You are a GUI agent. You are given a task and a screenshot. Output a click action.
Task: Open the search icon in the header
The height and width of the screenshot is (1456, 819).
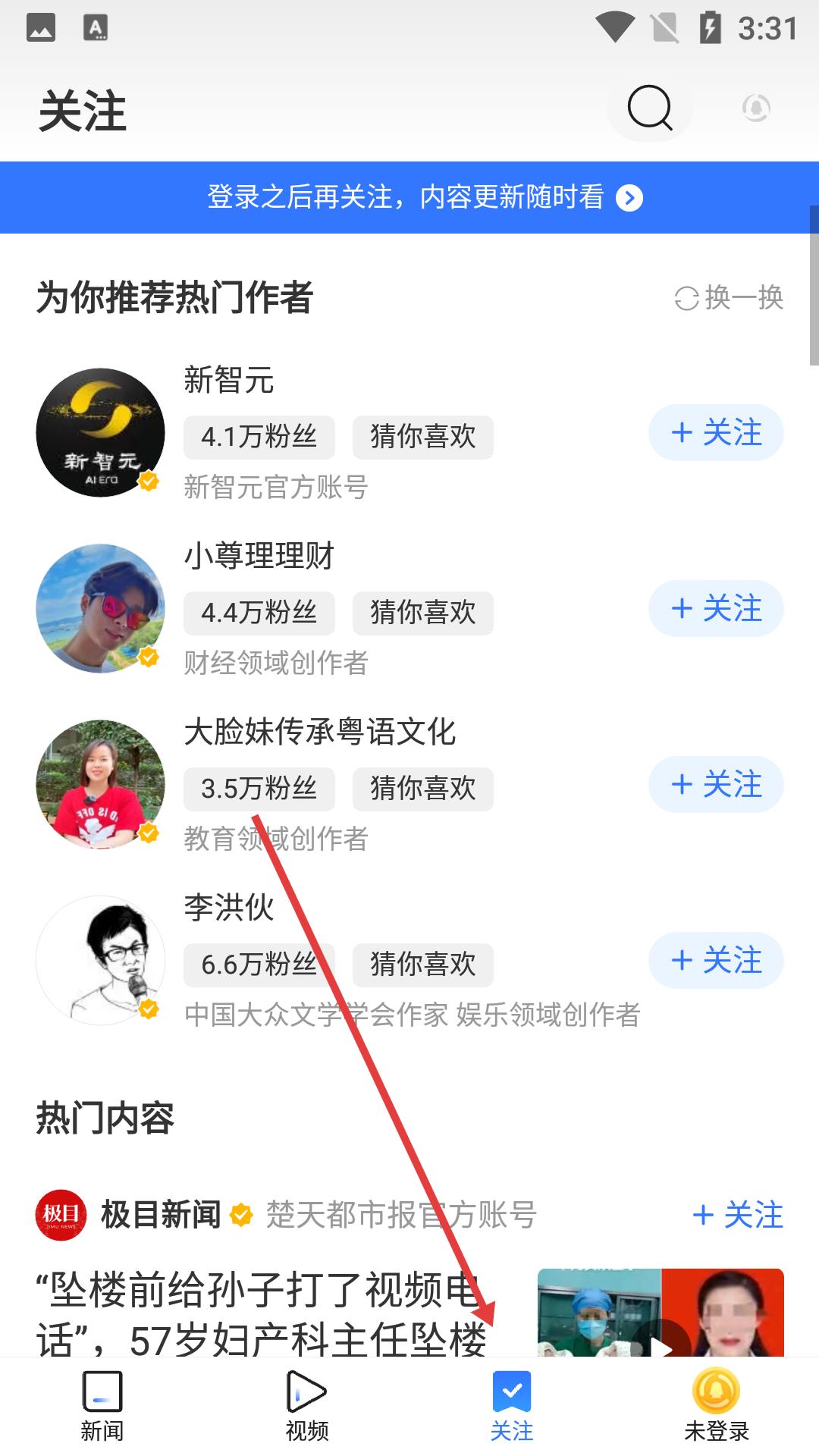(x=650, y=108)
